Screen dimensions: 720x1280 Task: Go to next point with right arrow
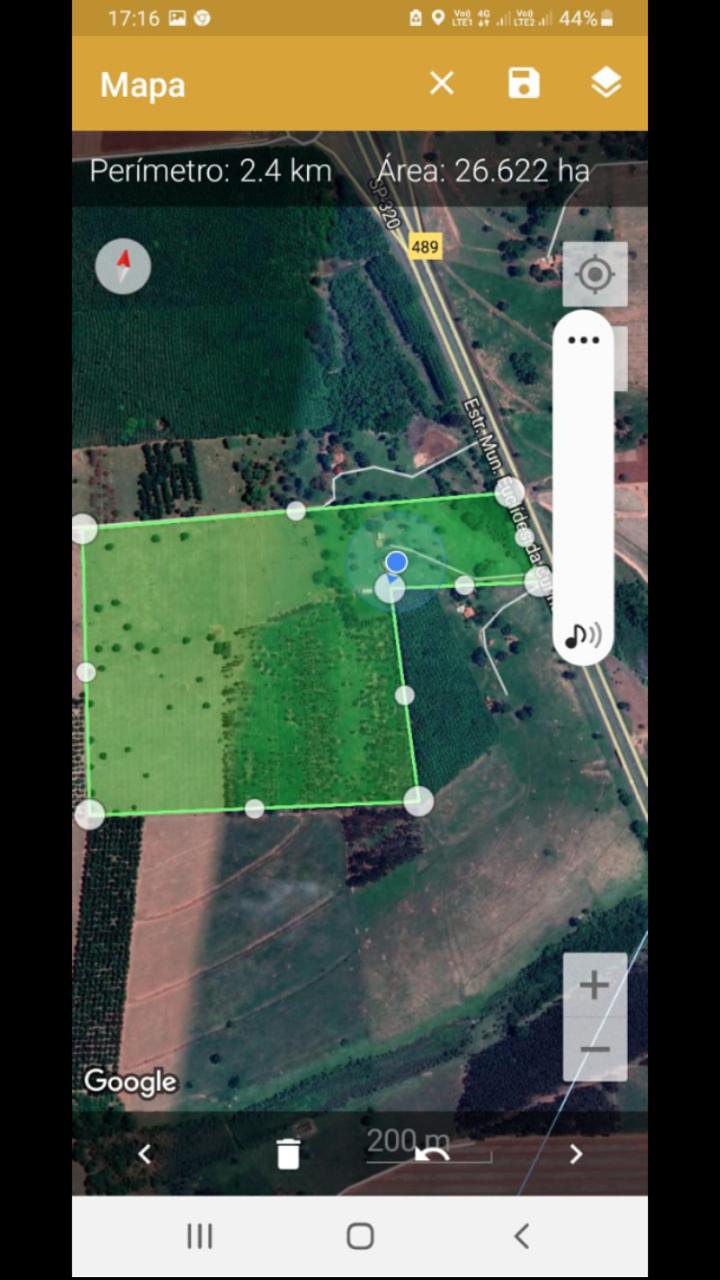[x=576, y=1154]
